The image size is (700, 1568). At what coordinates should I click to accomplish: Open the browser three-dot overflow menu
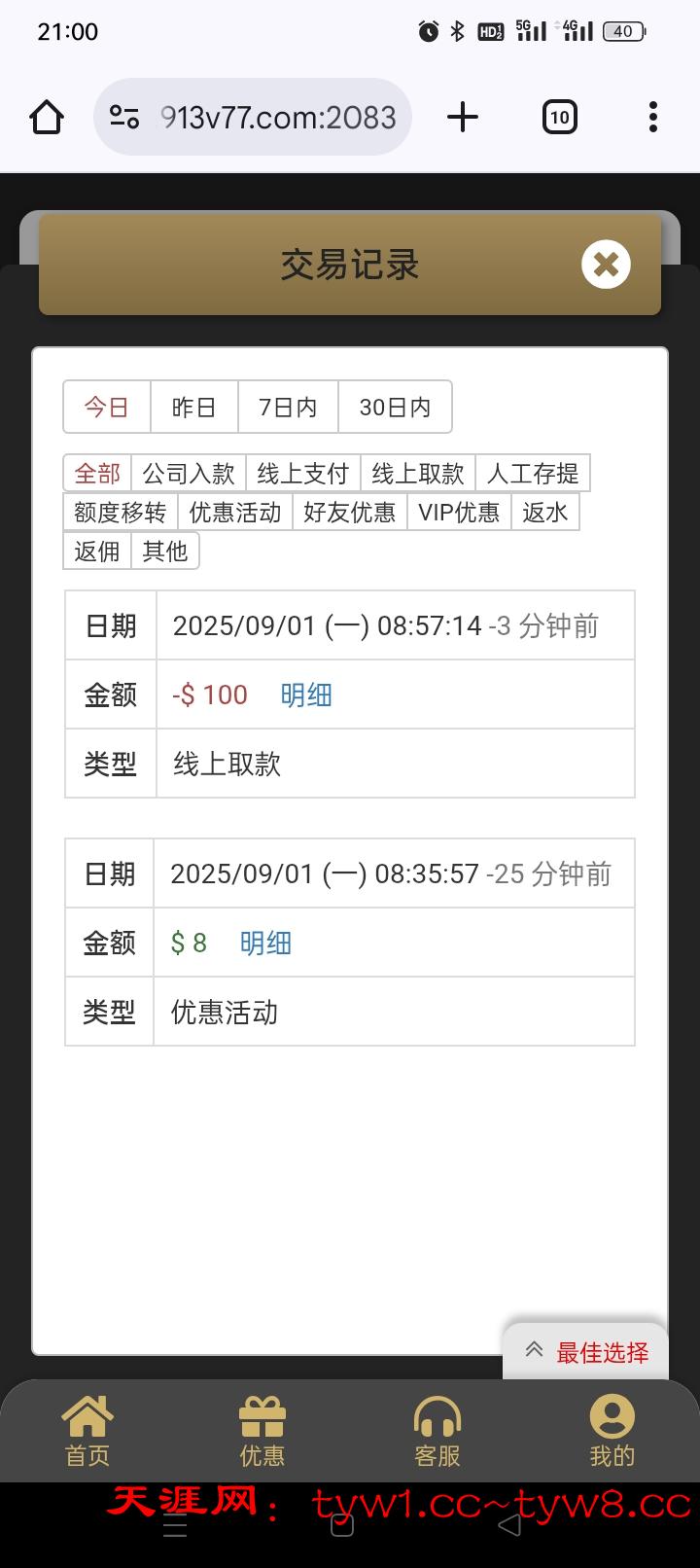click(652, 116)
